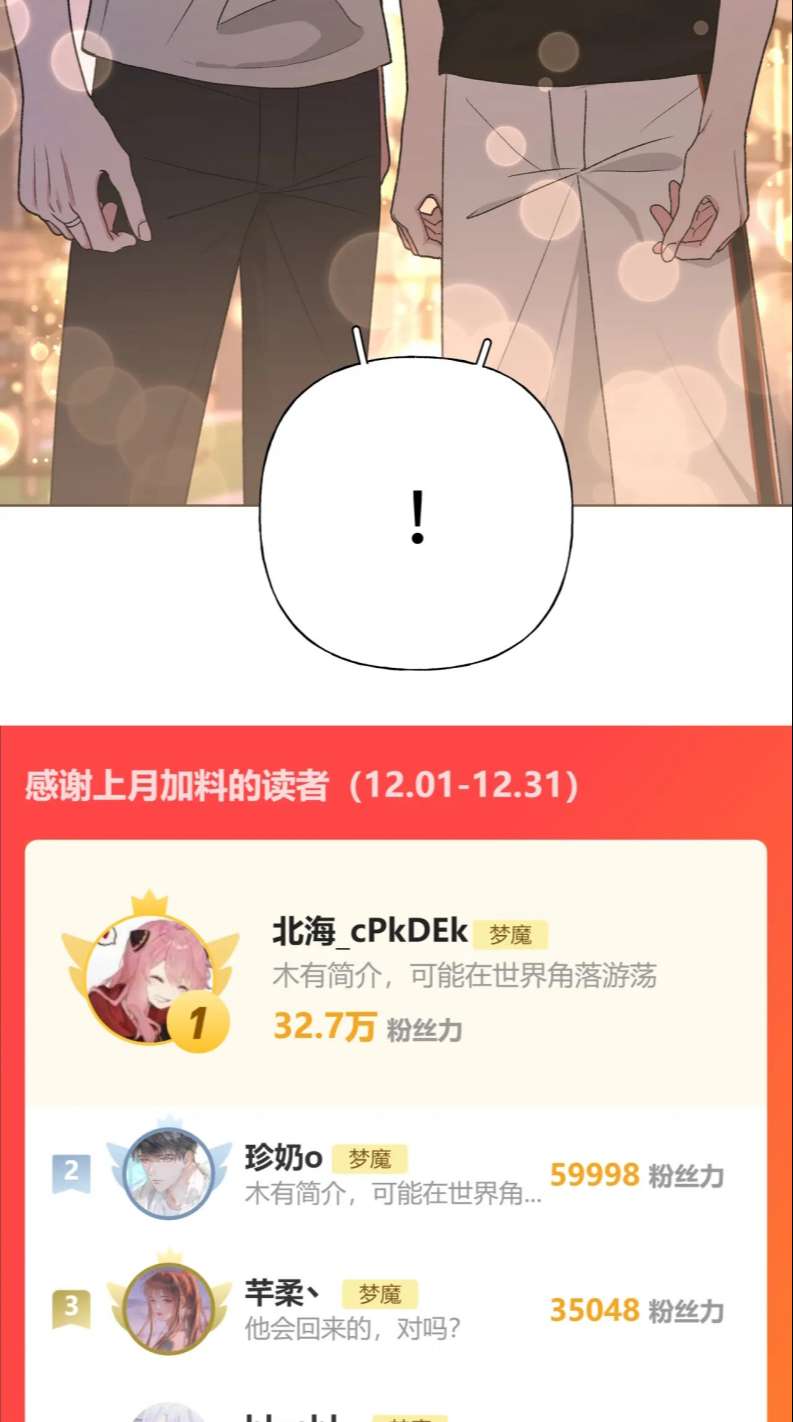Open top fan 北海_cPkDEk's profile
Screen dimensions: 793x1422
click(x=370, y=932)
